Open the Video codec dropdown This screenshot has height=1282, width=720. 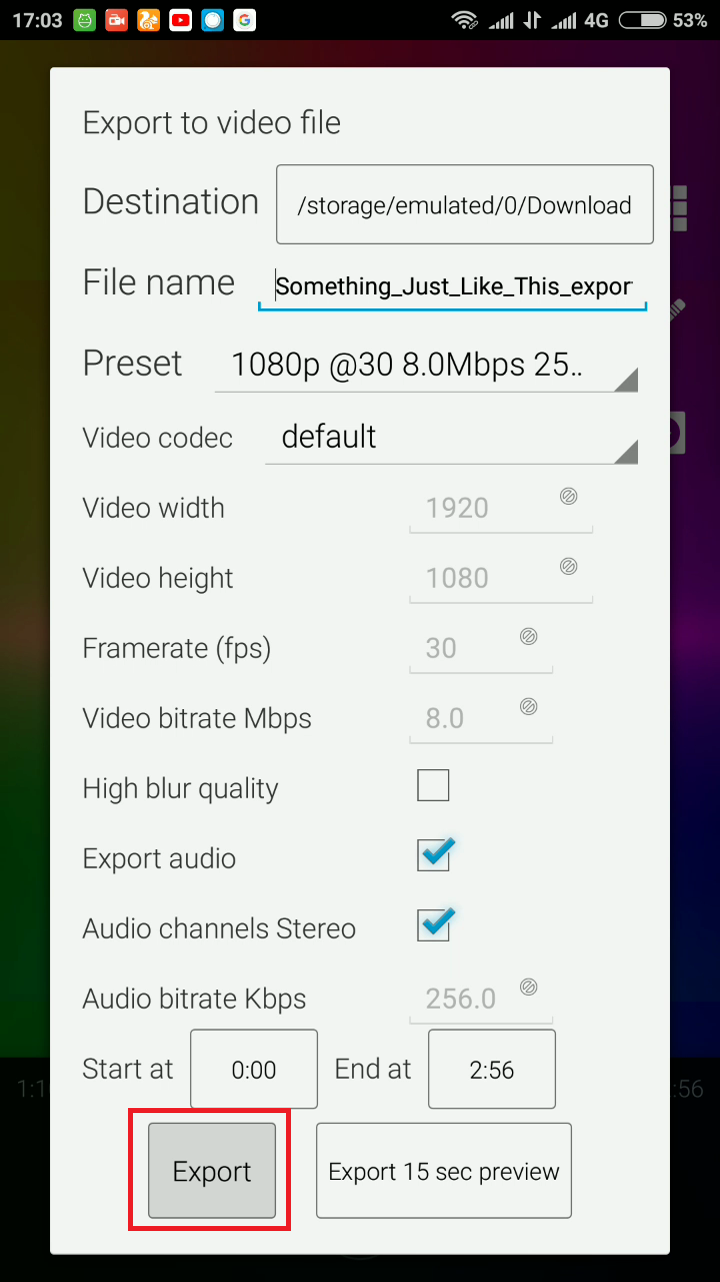[x=451, y=437]
